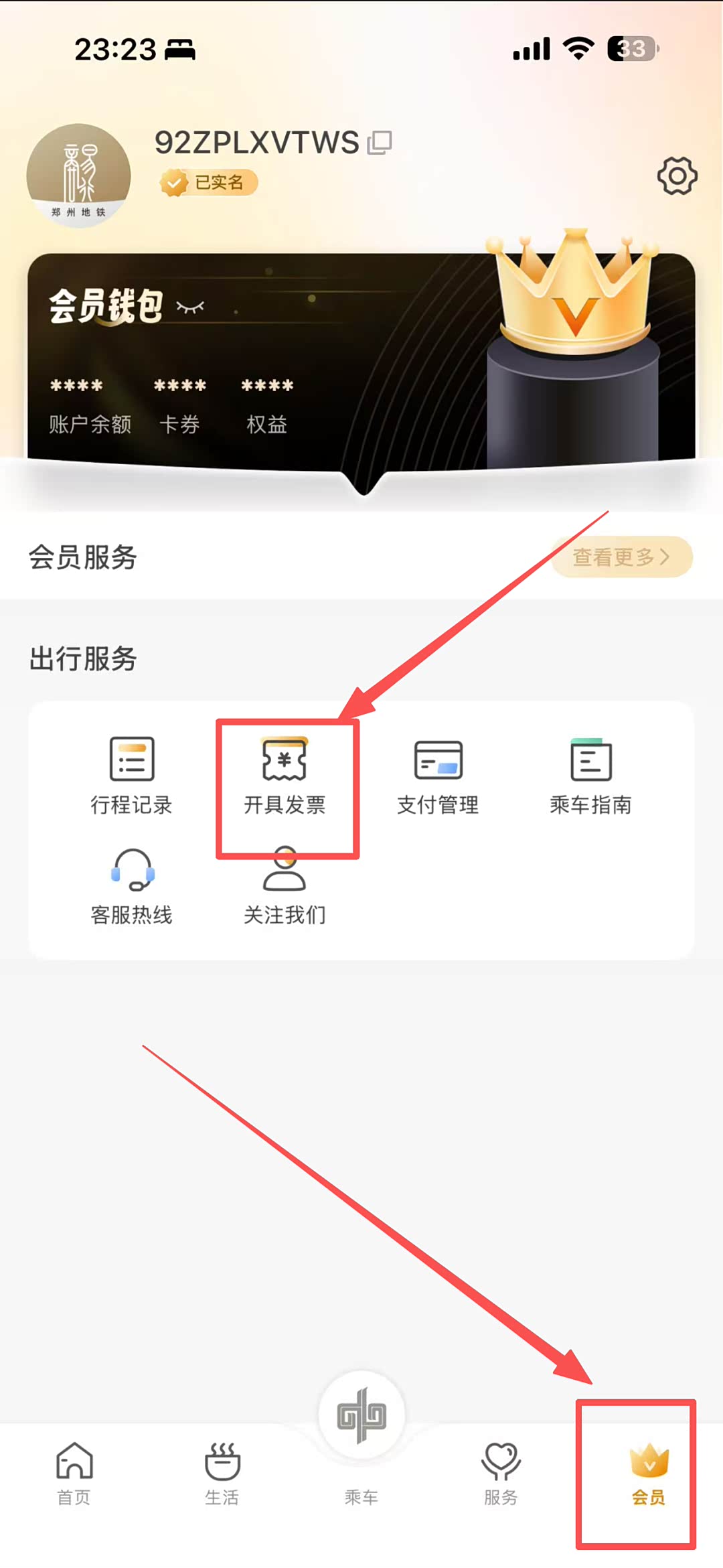Tap 查看更多 under member services
The height and width of the screenshot is (1568, 723).
(621, 557)
